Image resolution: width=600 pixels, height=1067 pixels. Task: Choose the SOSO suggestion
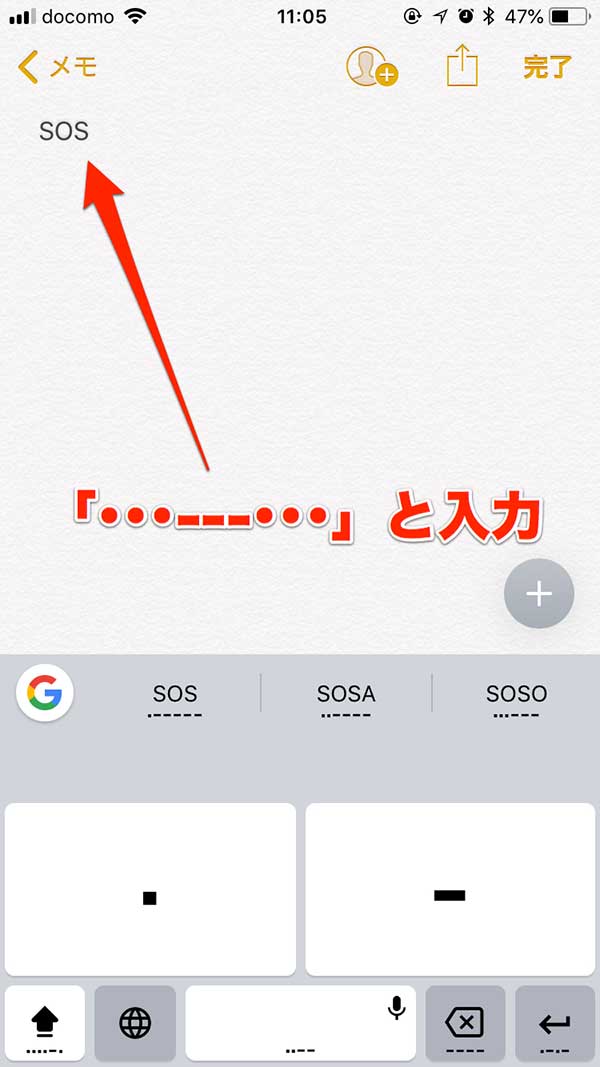pos(516,698)
